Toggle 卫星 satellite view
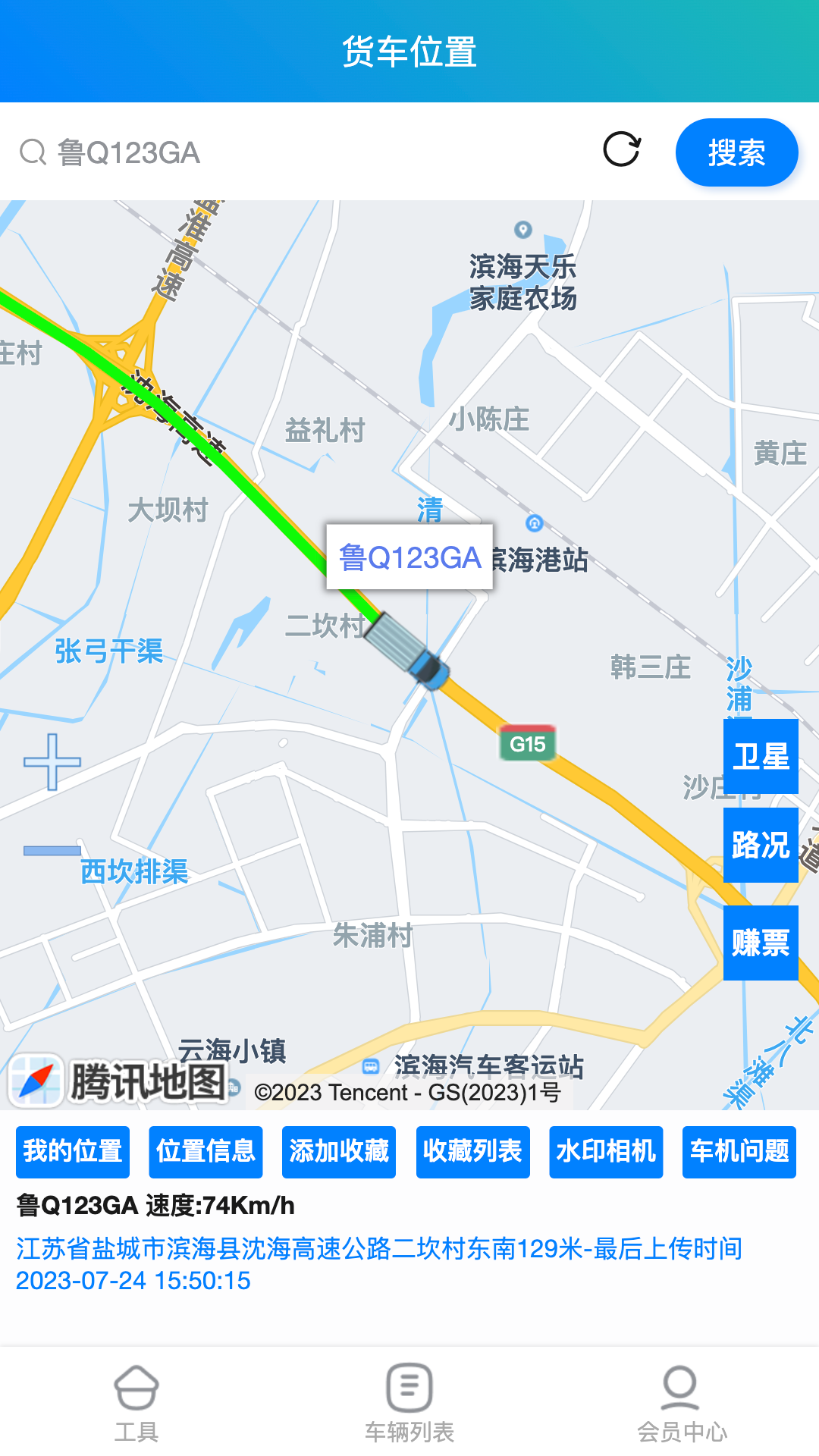This screenshot has width=819, height=1456. (761, 756)
